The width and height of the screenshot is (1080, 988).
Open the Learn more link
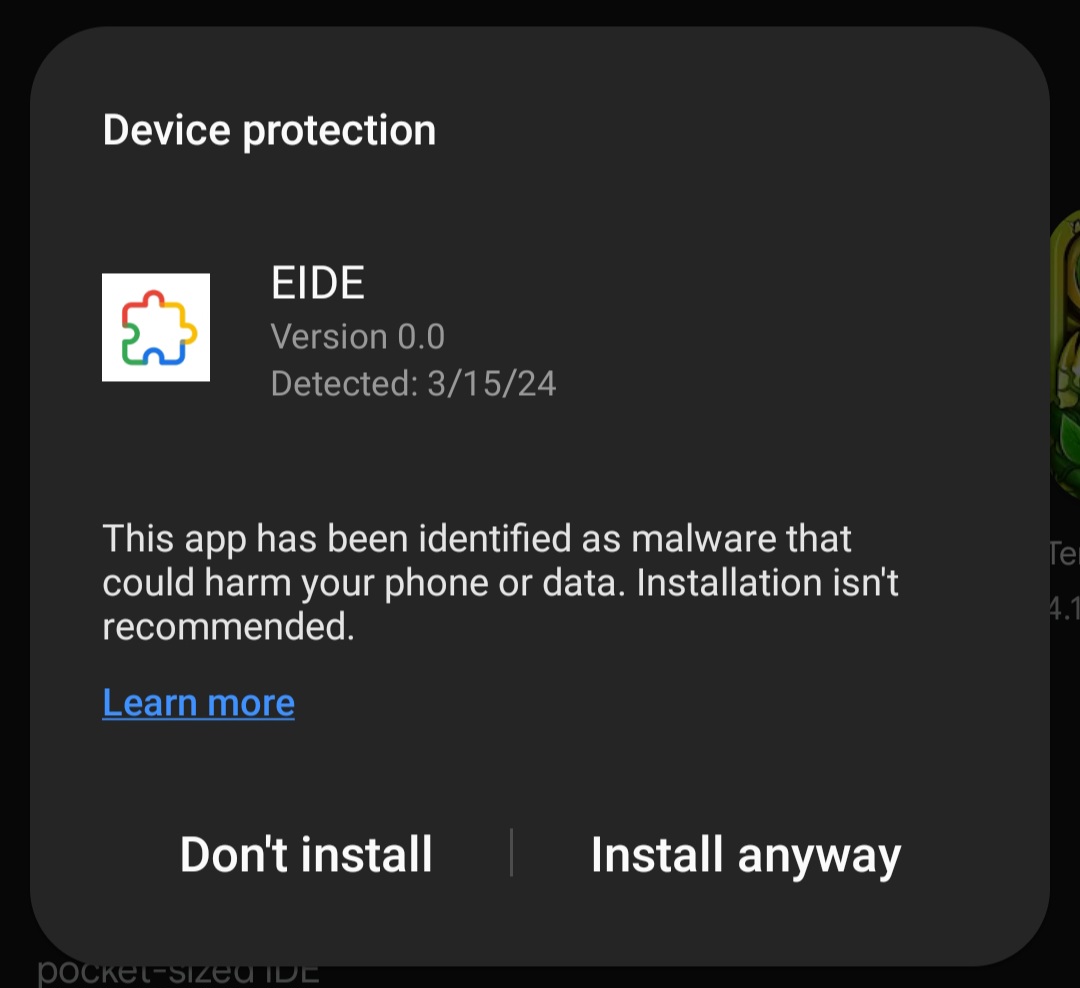(x=198, y=703)
